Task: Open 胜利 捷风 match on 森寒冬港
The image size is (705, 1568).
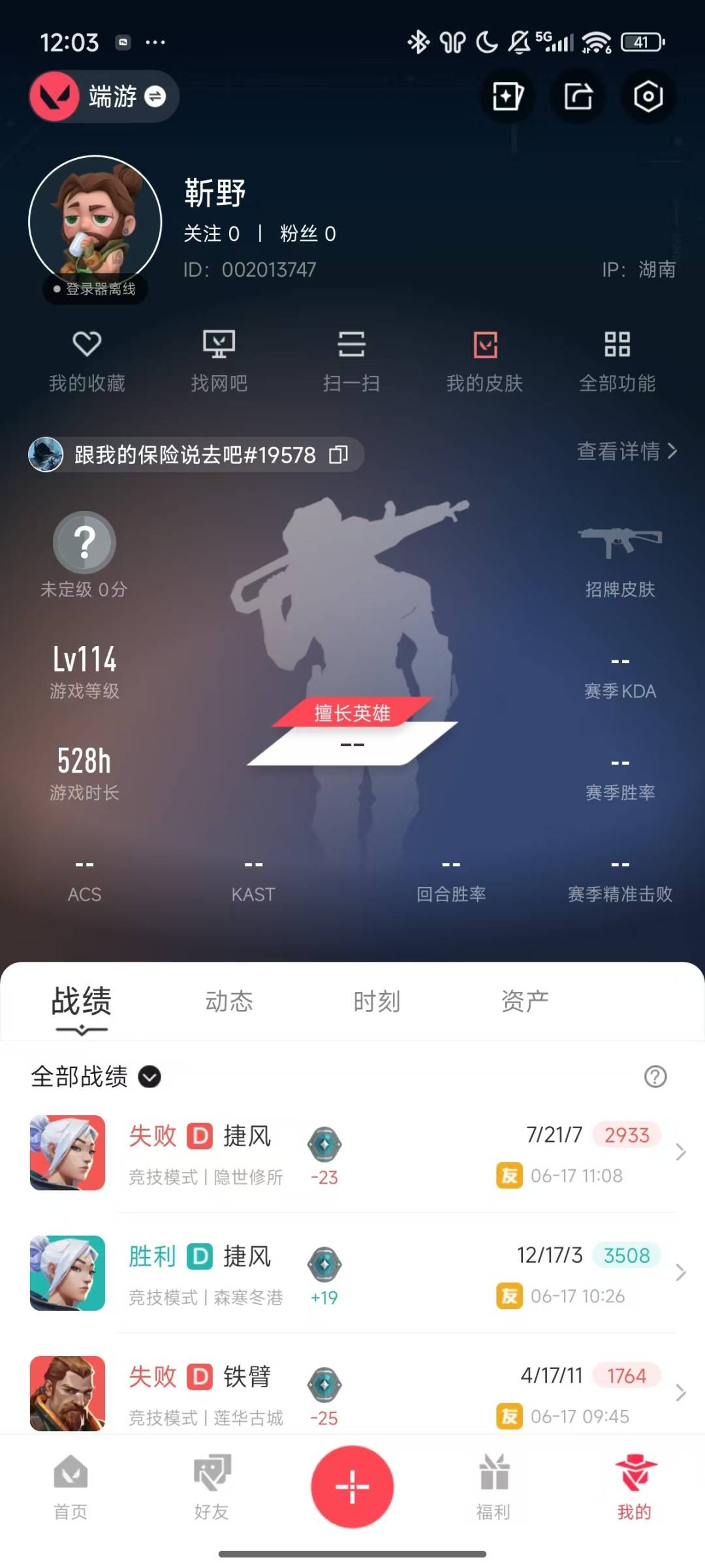Action: coord(352,1273)
